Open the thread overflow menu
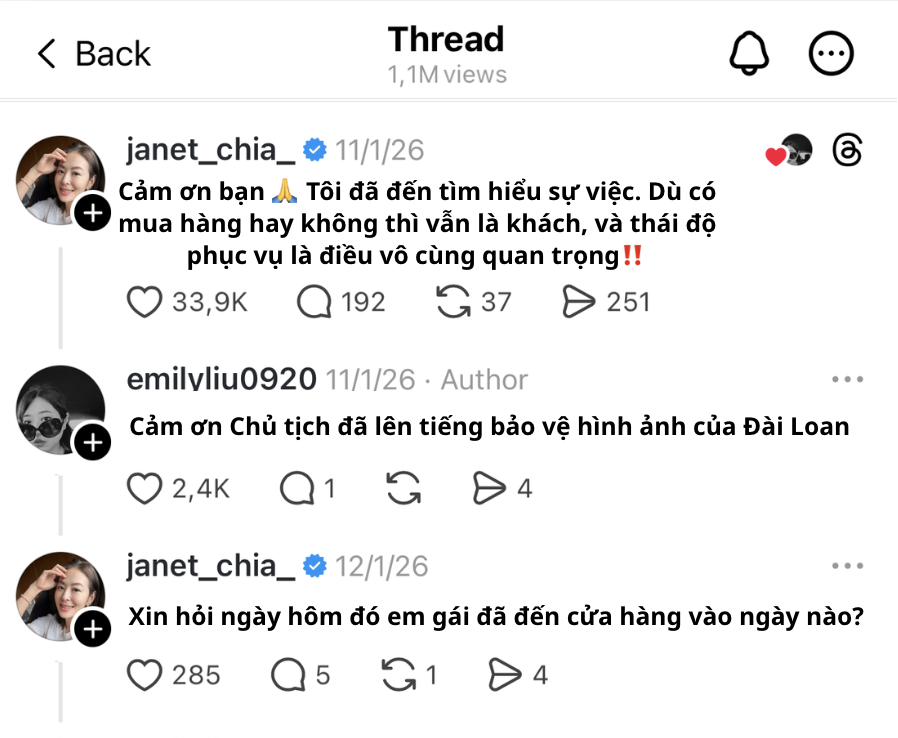Viewport: 898px width, 738px height. coord(832,54)
